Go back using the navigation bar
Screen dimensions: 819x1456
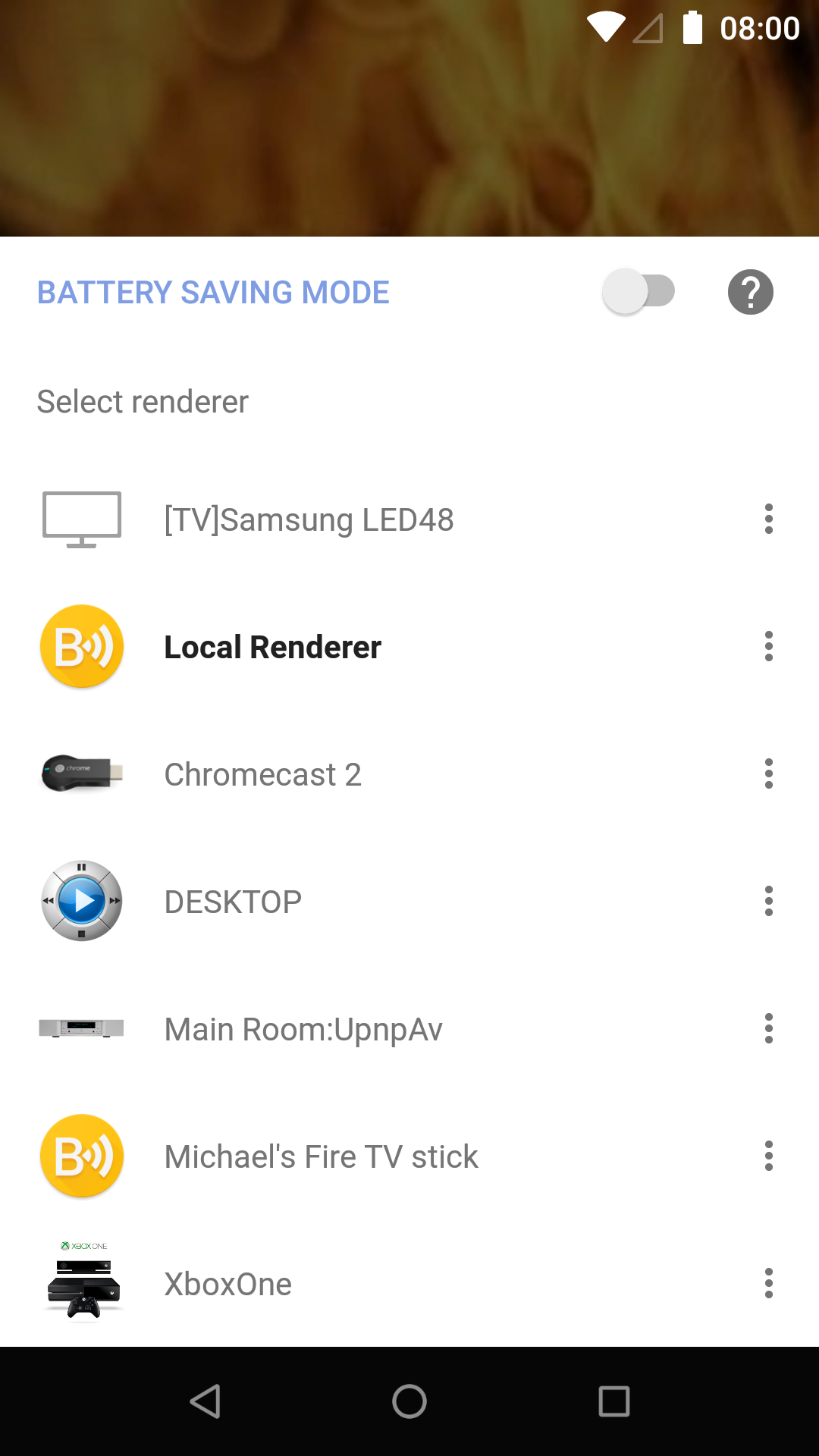point(205,1401)
